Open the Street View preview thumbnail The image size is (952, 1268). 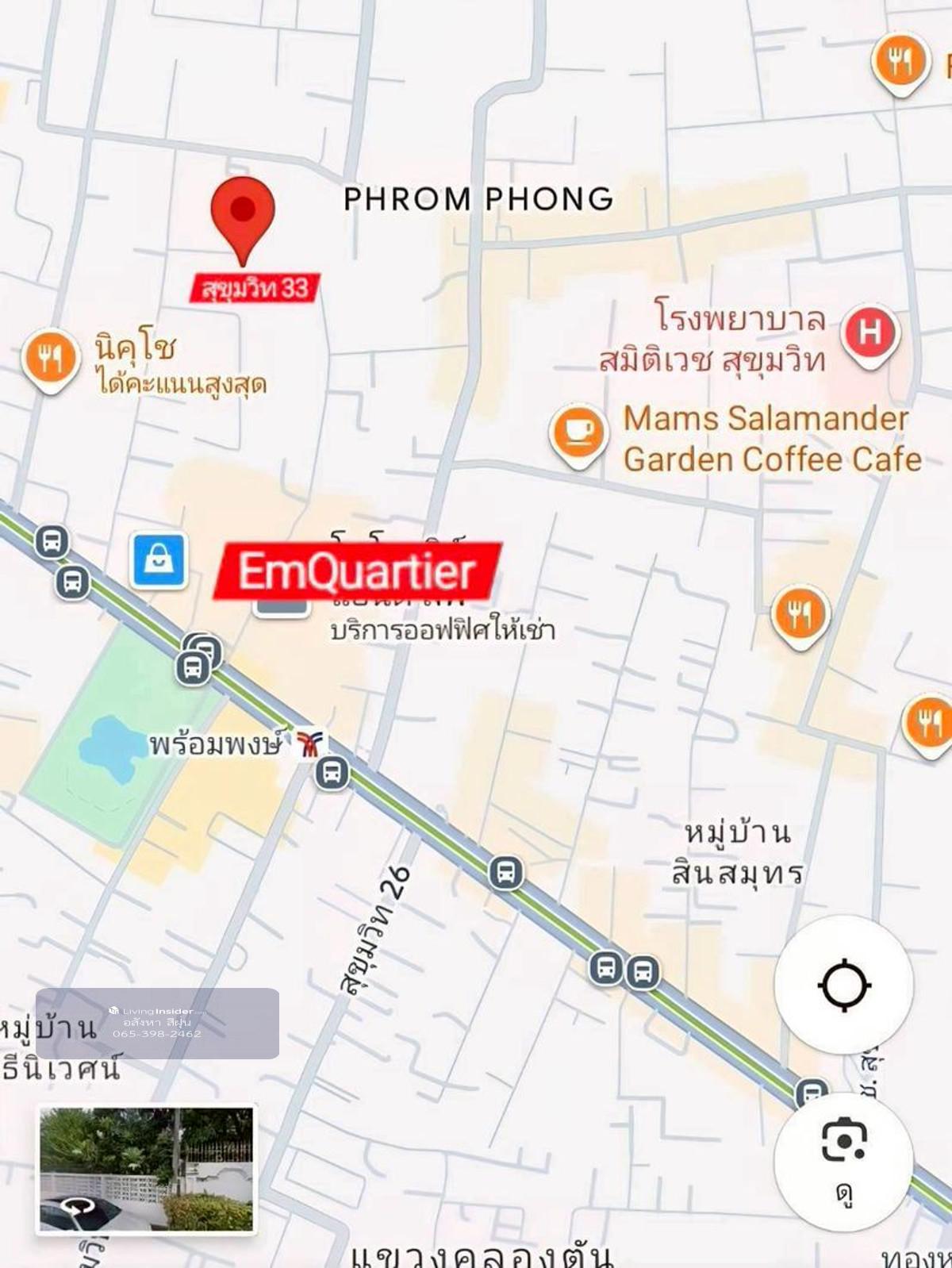(x=147, y=1170)
